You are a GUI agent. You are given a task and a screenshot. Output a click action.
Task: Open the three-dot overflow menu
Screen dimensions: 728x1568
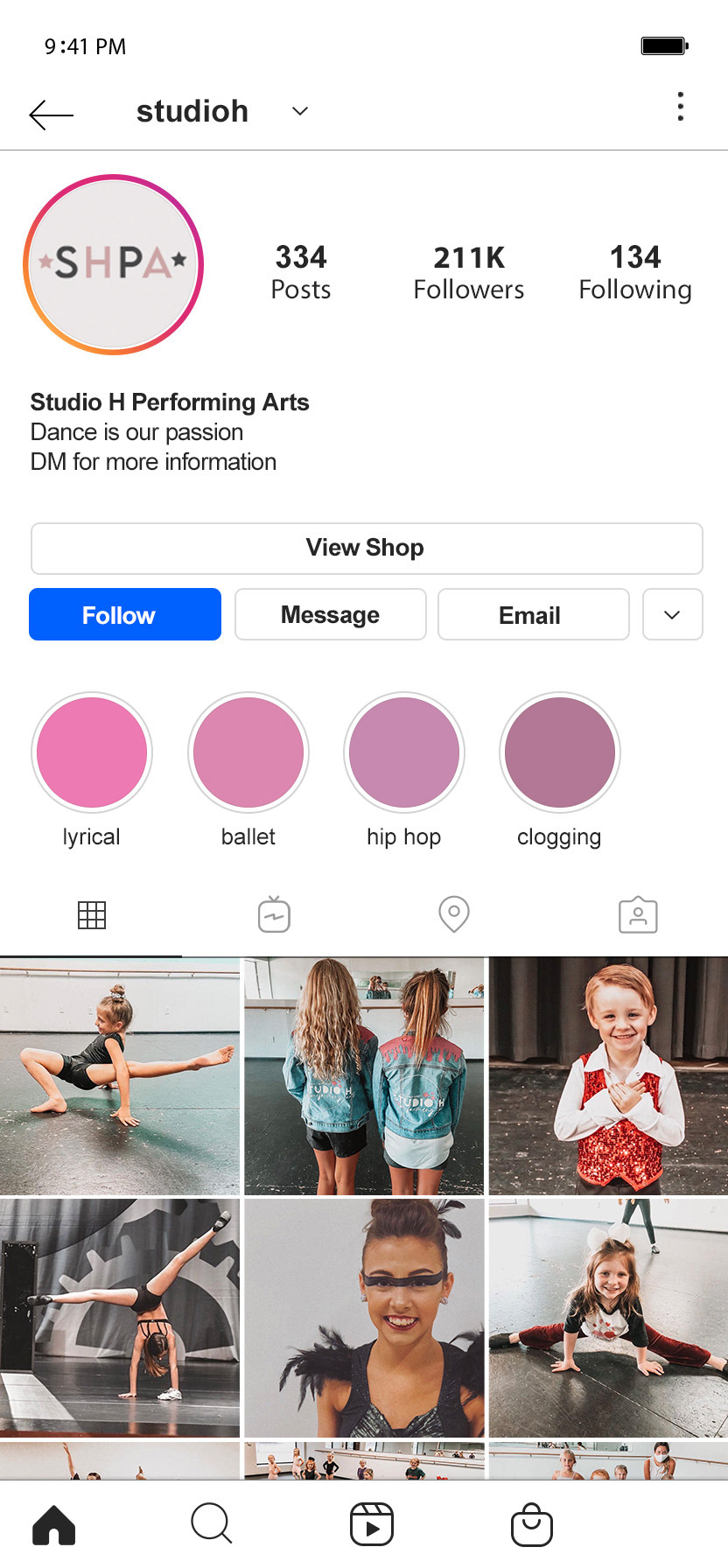pos(680,107)
